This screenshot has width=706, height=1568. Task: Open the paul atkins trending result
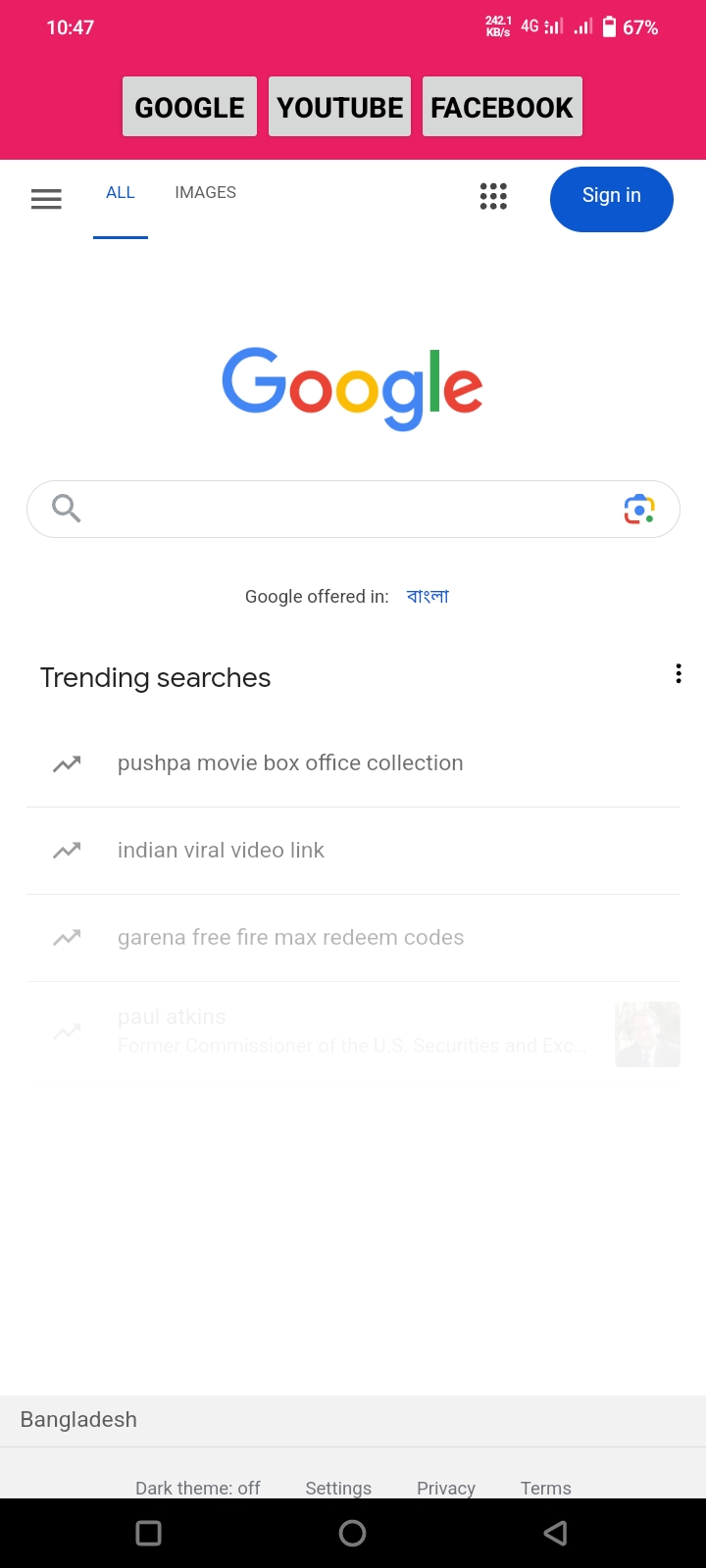[x=353, y=1032]
